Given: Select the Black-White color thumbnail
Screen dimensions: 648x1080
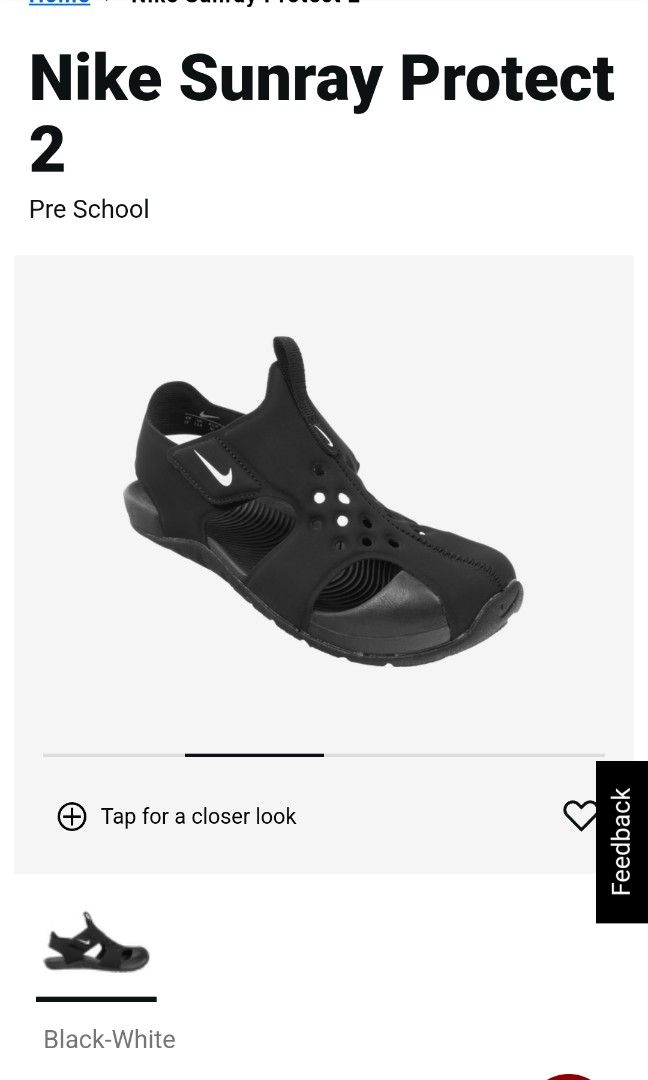Looking at the screenshot, I should pos(96,943).
